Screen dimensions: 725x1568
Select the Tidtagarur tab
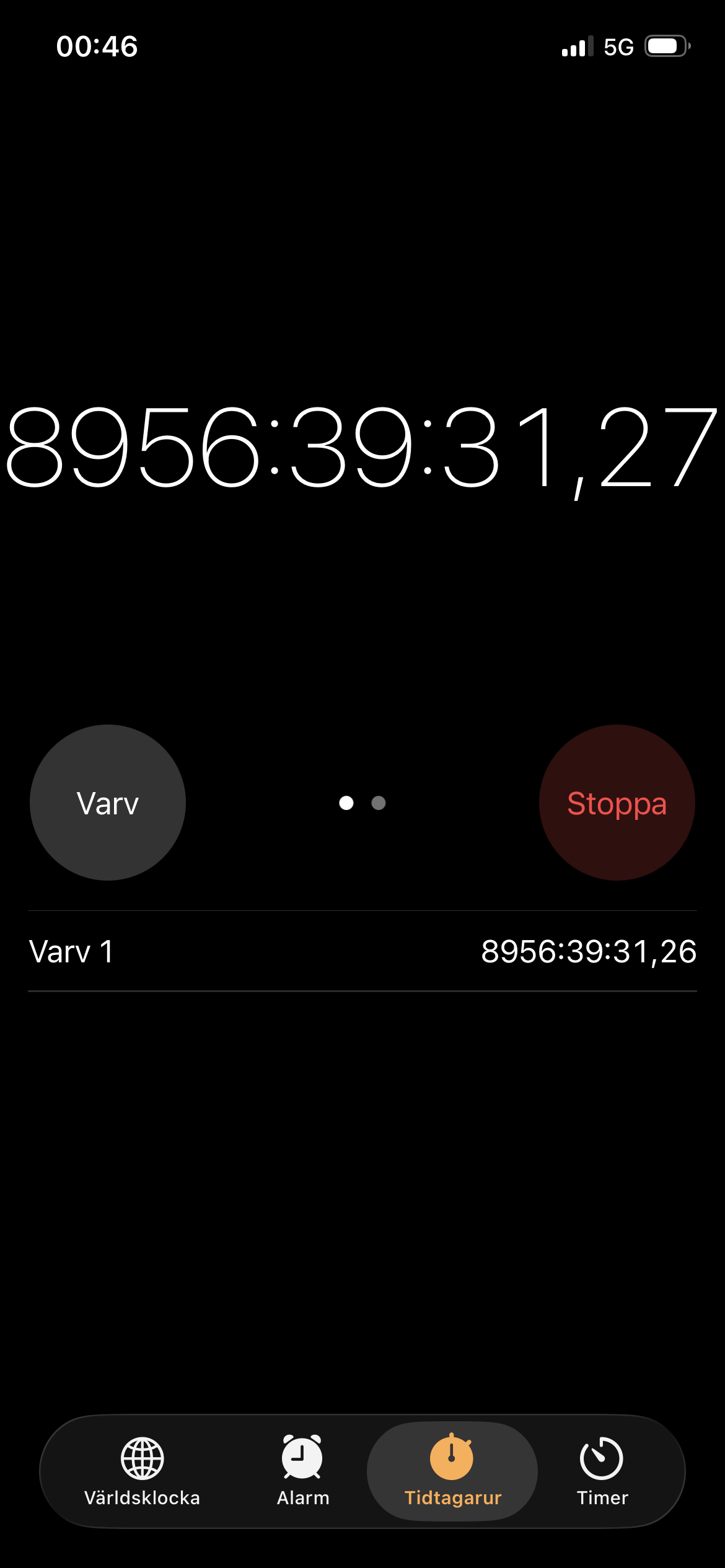(x=452, y=1471)
